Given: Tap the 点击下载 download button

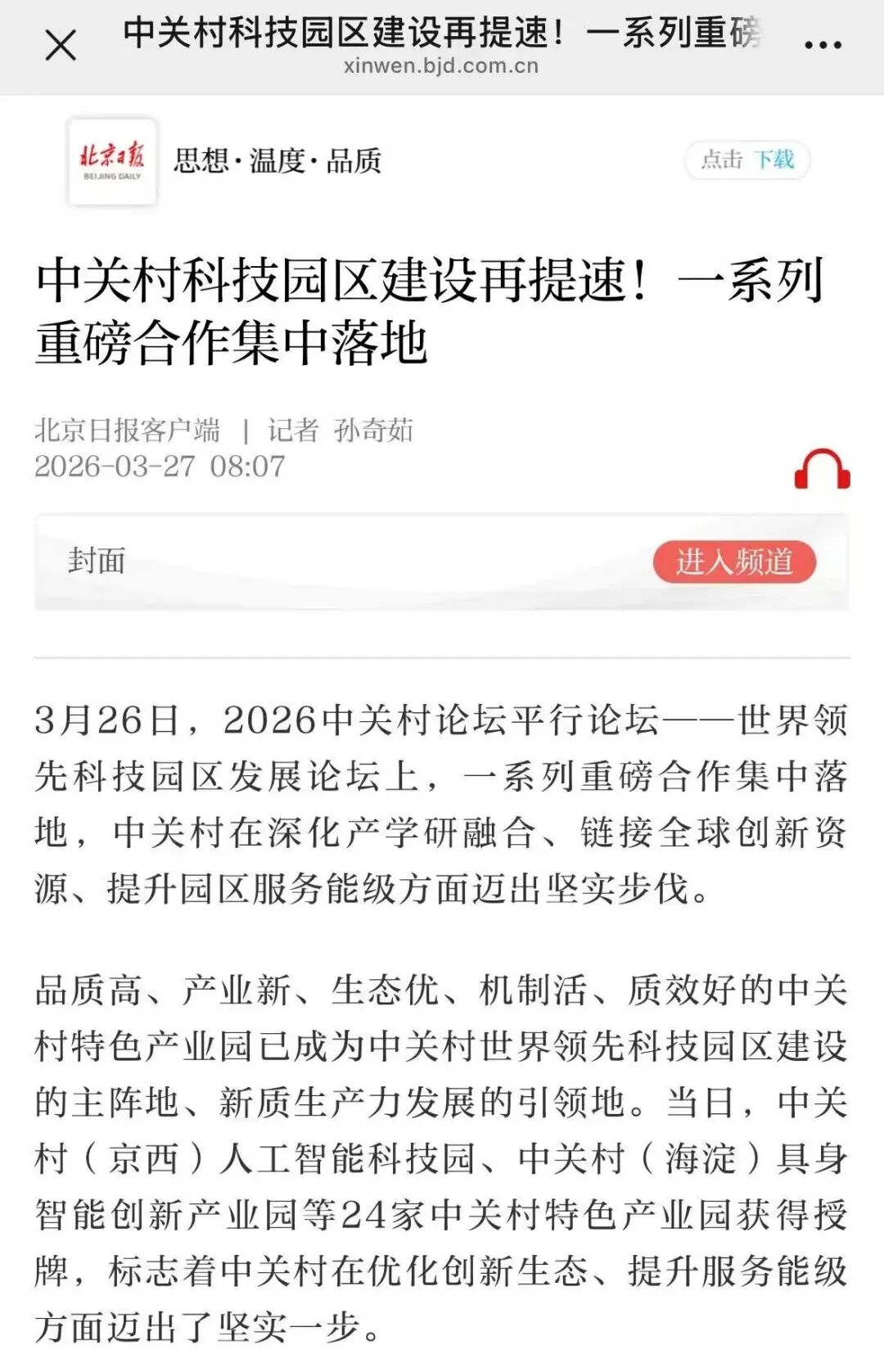Looking at the screenshot, I should click(x=746, y=160).
